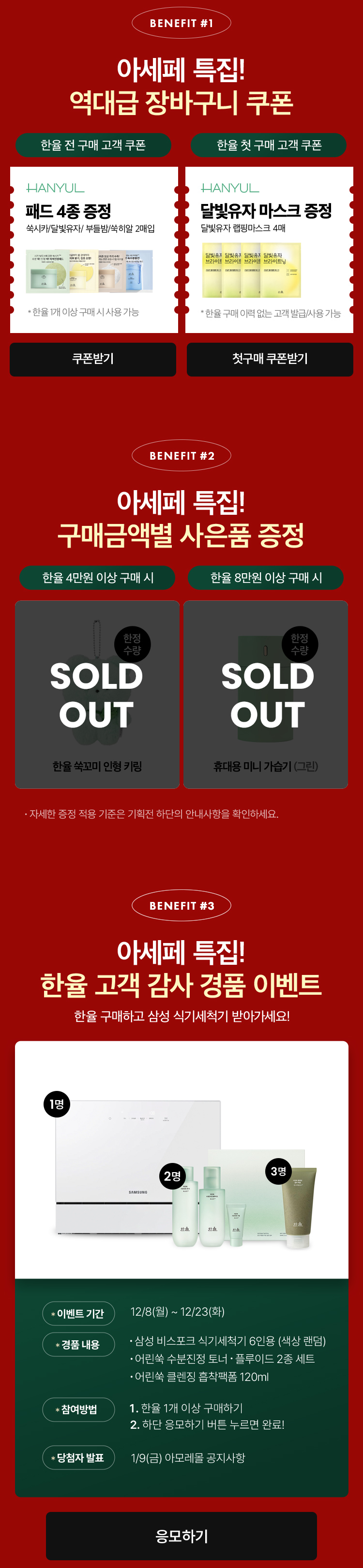Tap the 쿠폰받기 button

click(x=92, y=359)
